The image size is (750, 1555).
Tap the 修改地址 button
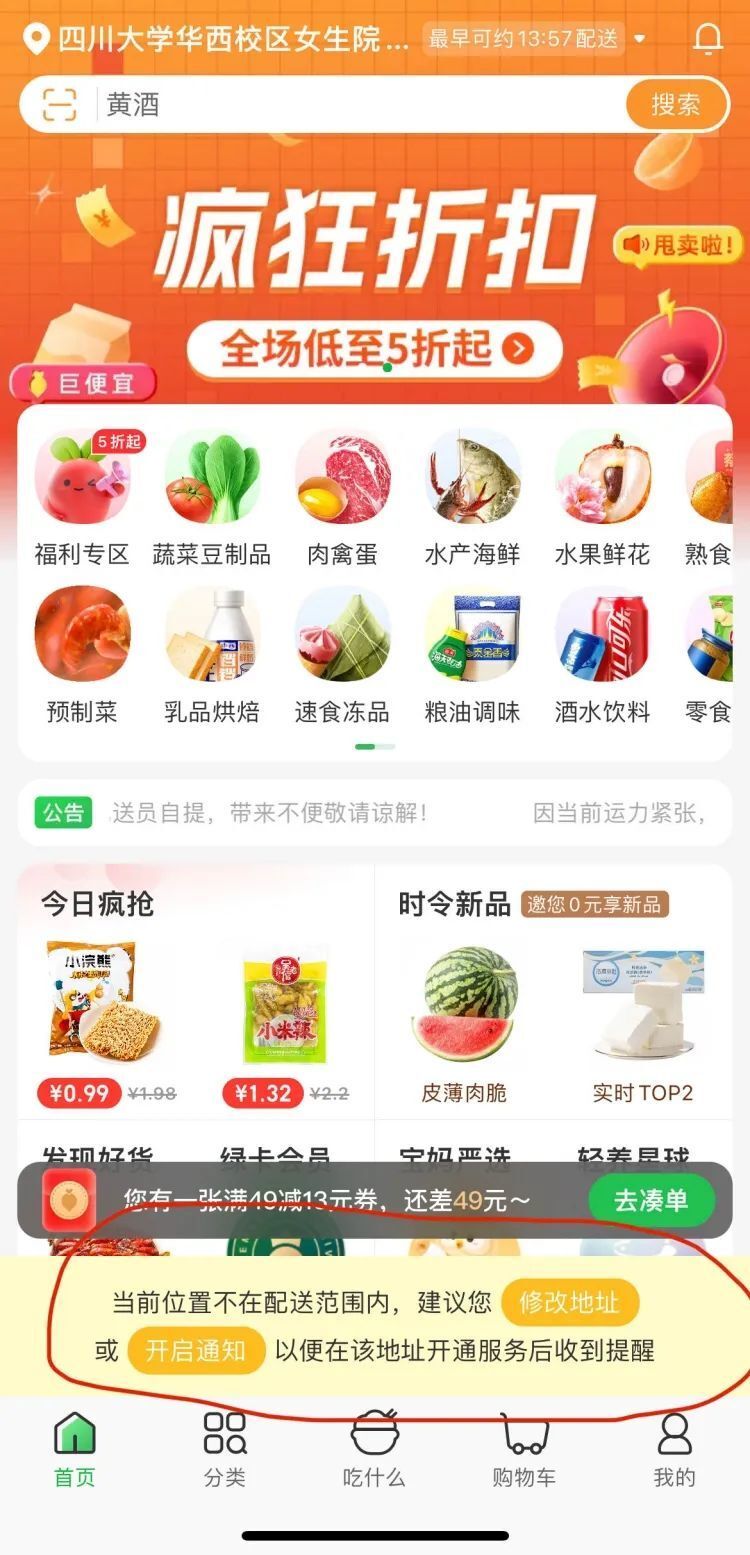(x=569, y=1302)
